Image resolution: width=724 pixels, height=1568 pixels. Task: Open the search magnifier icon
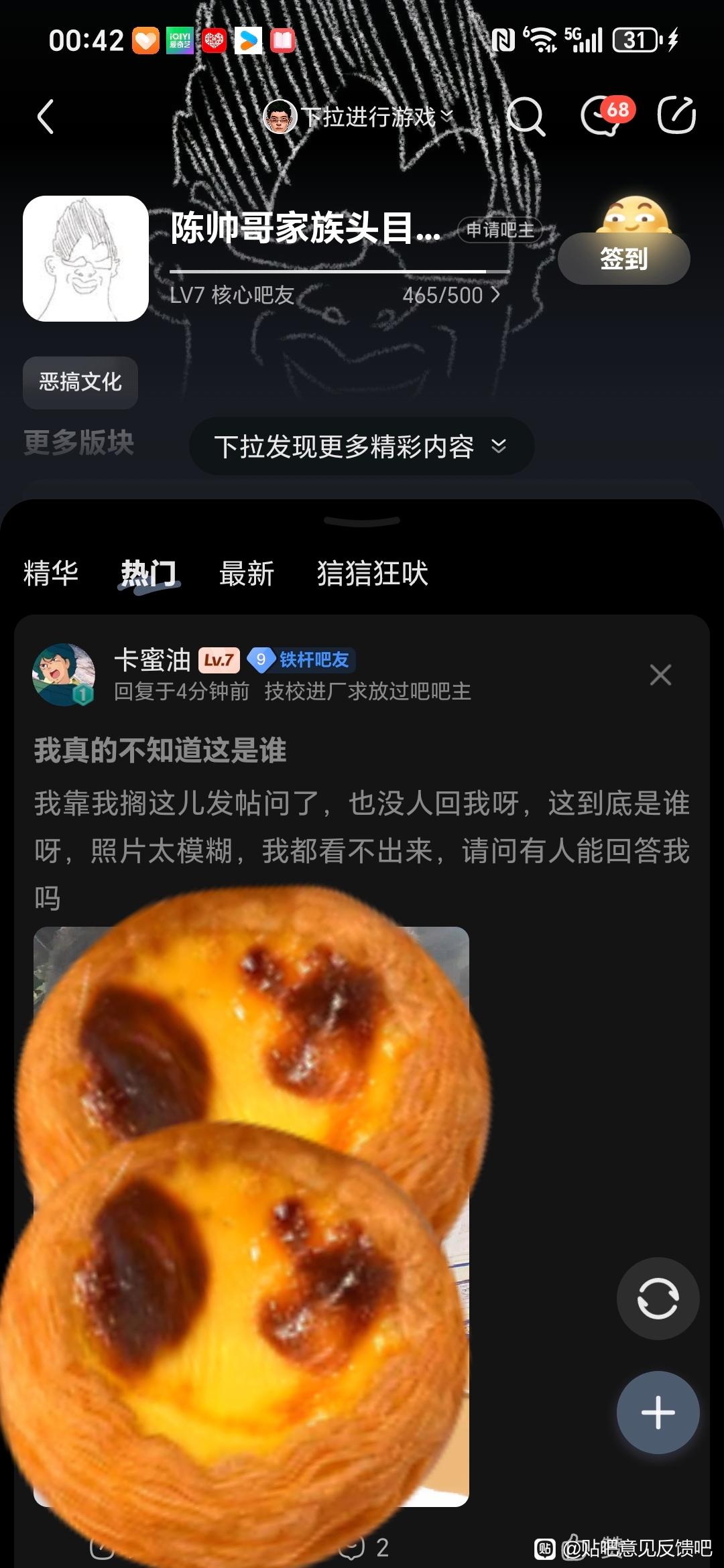pyautogui.click(x=525, y=117)
